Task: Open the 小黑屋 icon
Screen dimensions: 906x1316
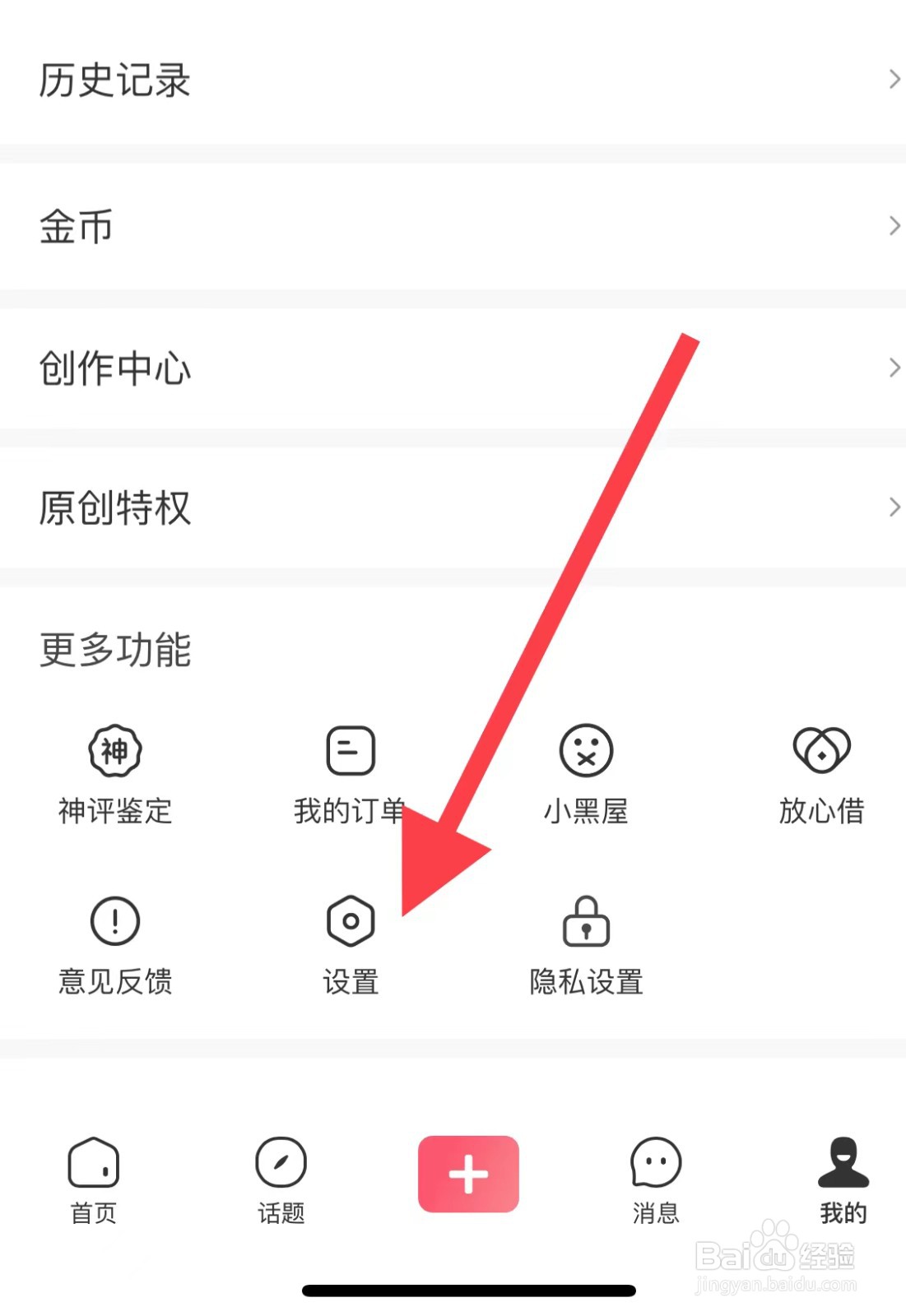Action: [586, 773]
